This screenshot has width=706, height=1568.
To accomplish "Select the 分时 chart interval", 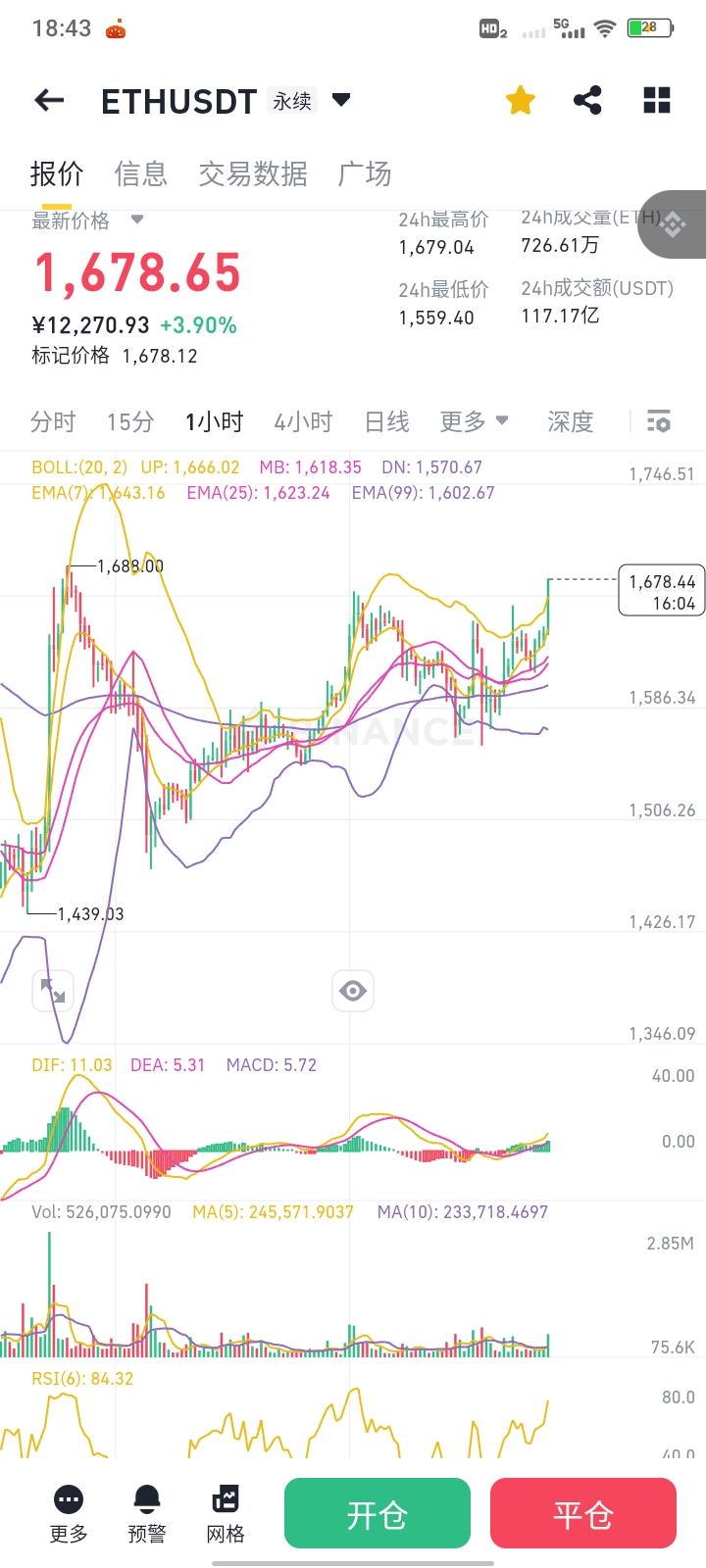I will [x=53, y=422].
